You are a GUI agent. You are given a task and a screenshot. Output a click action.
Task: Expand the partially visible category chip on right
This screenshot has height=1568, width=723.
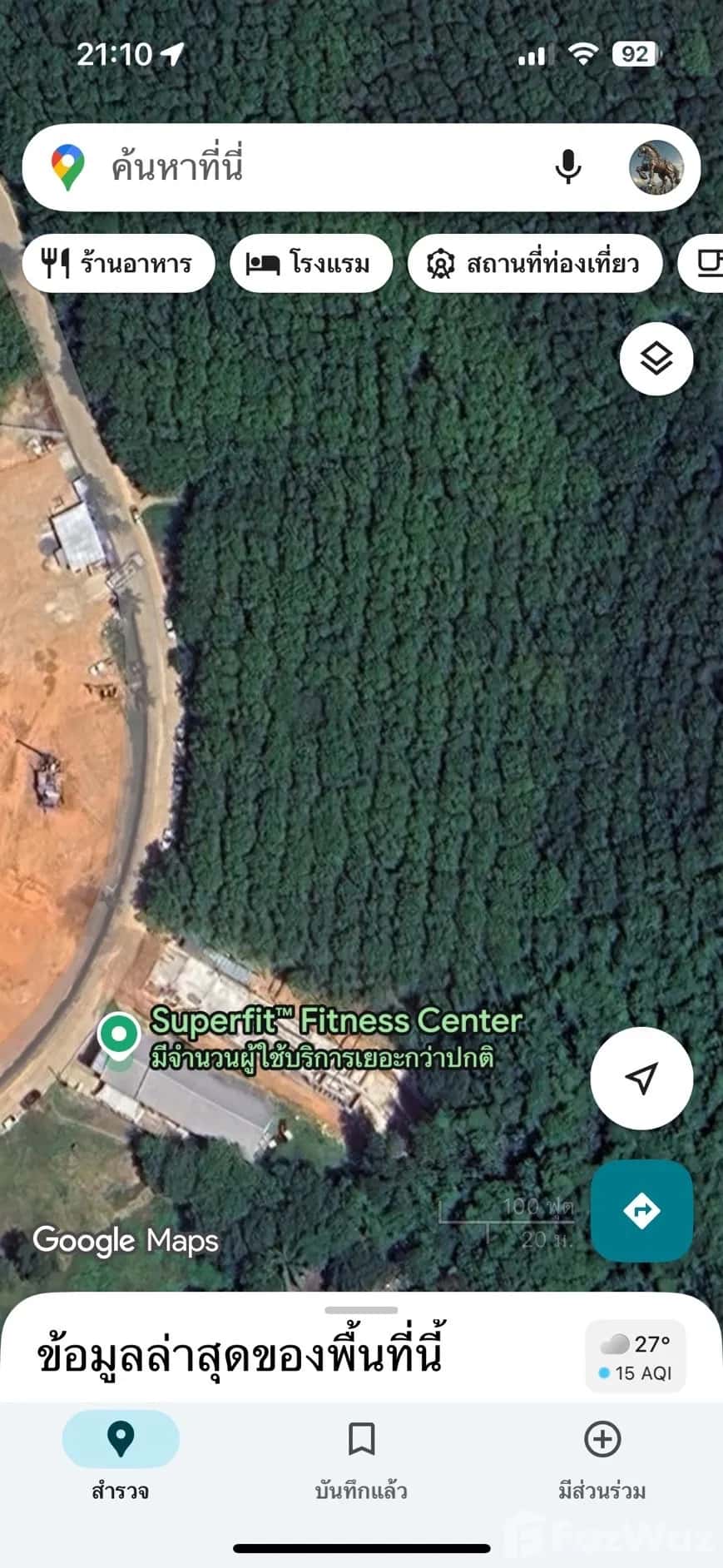click(x=709, y=263)
